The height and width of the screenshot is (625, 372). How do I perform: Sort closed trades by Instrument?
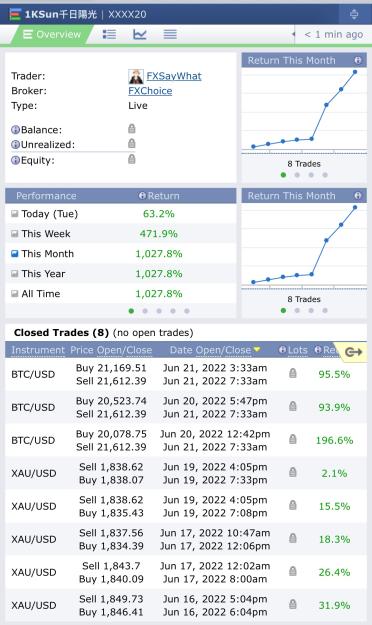point(38,350)
